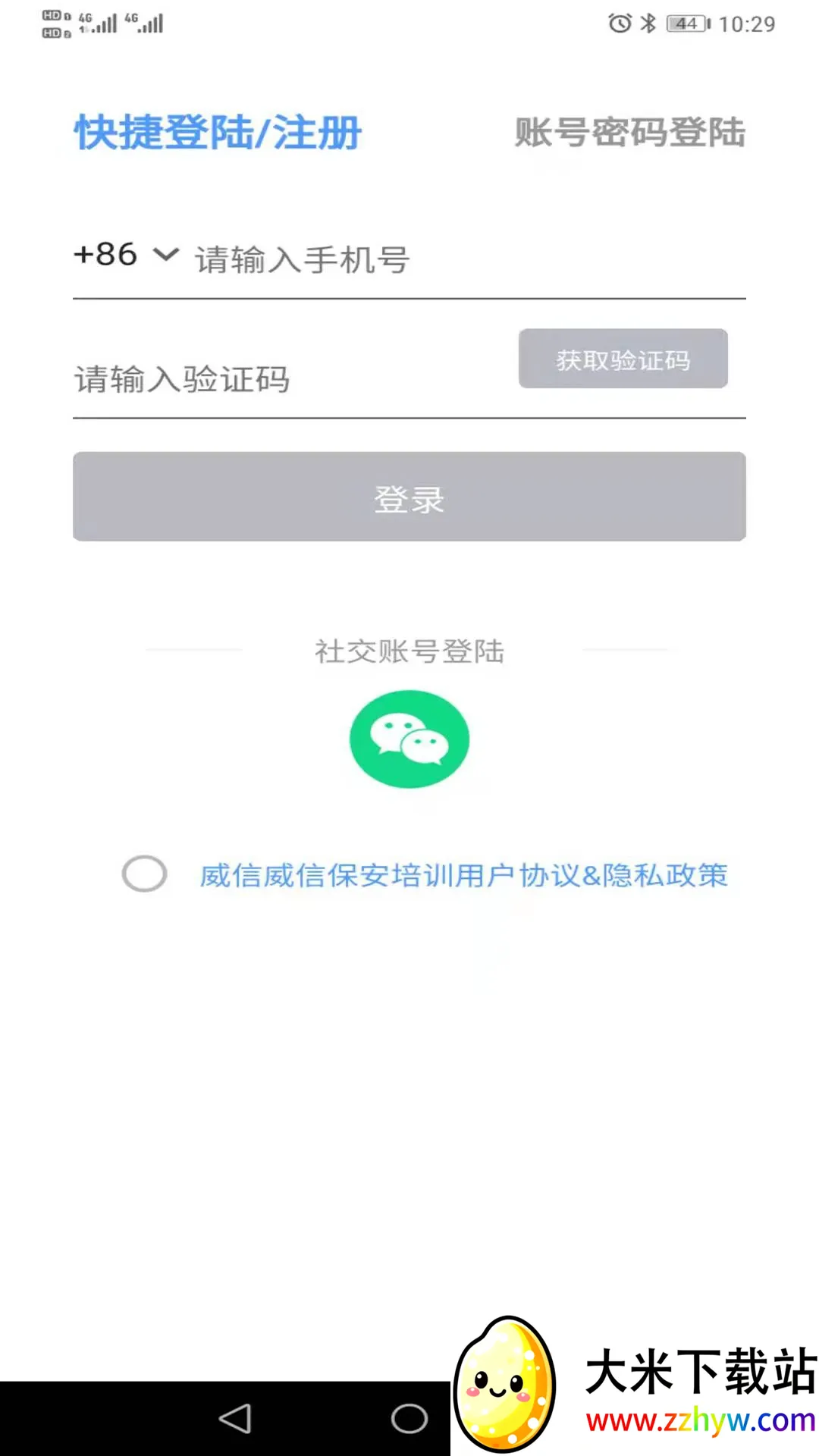Tap 获取验证码 to get verification code
Screen dimensions: 819x1456
coord(623,359)
